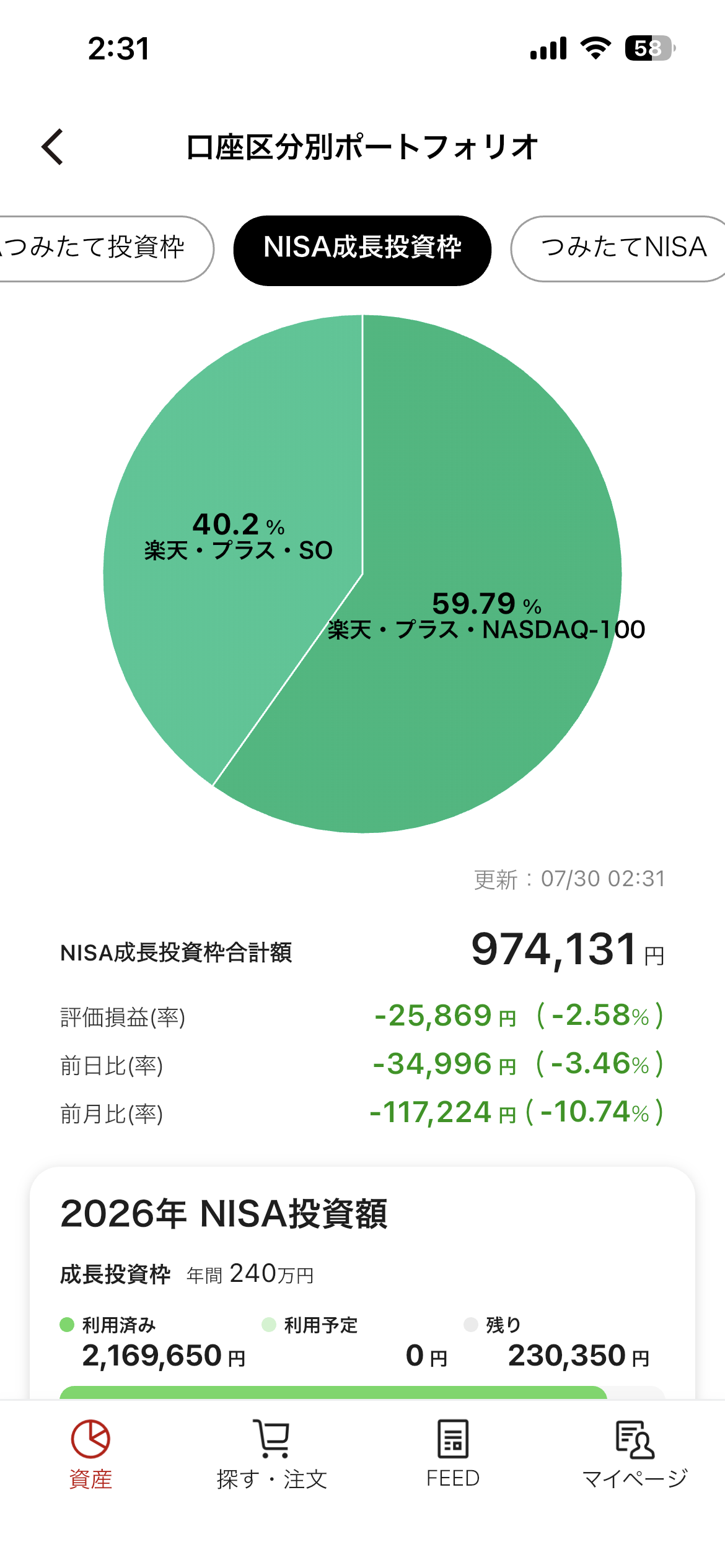Open the マイページ tab
The image size is (725, 1568).
(x=635, y=1454)
